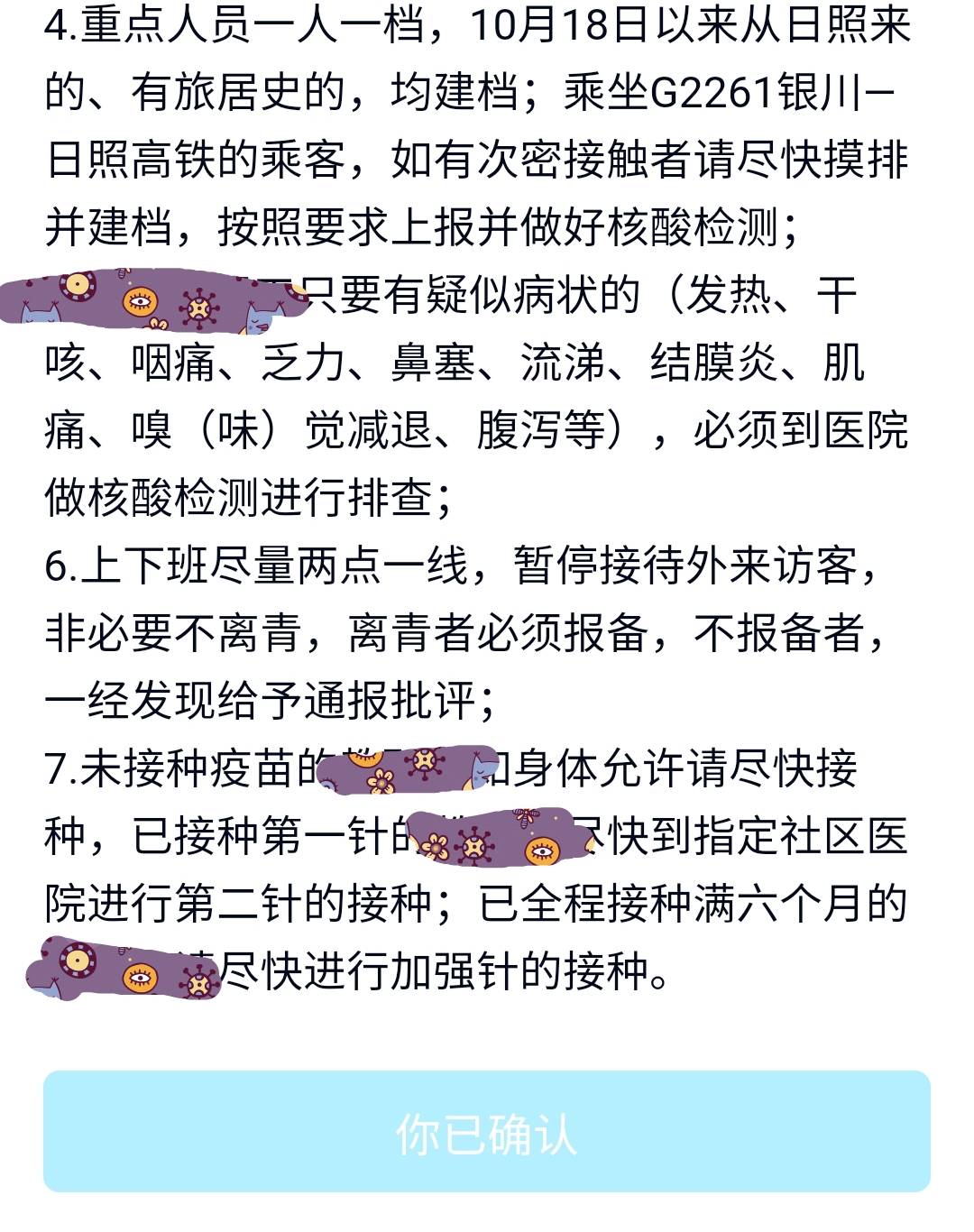Screen dimensions: 974x1232
Task: Click the yellow wheel sticker in the bottom-left blot
Action: 77,959
